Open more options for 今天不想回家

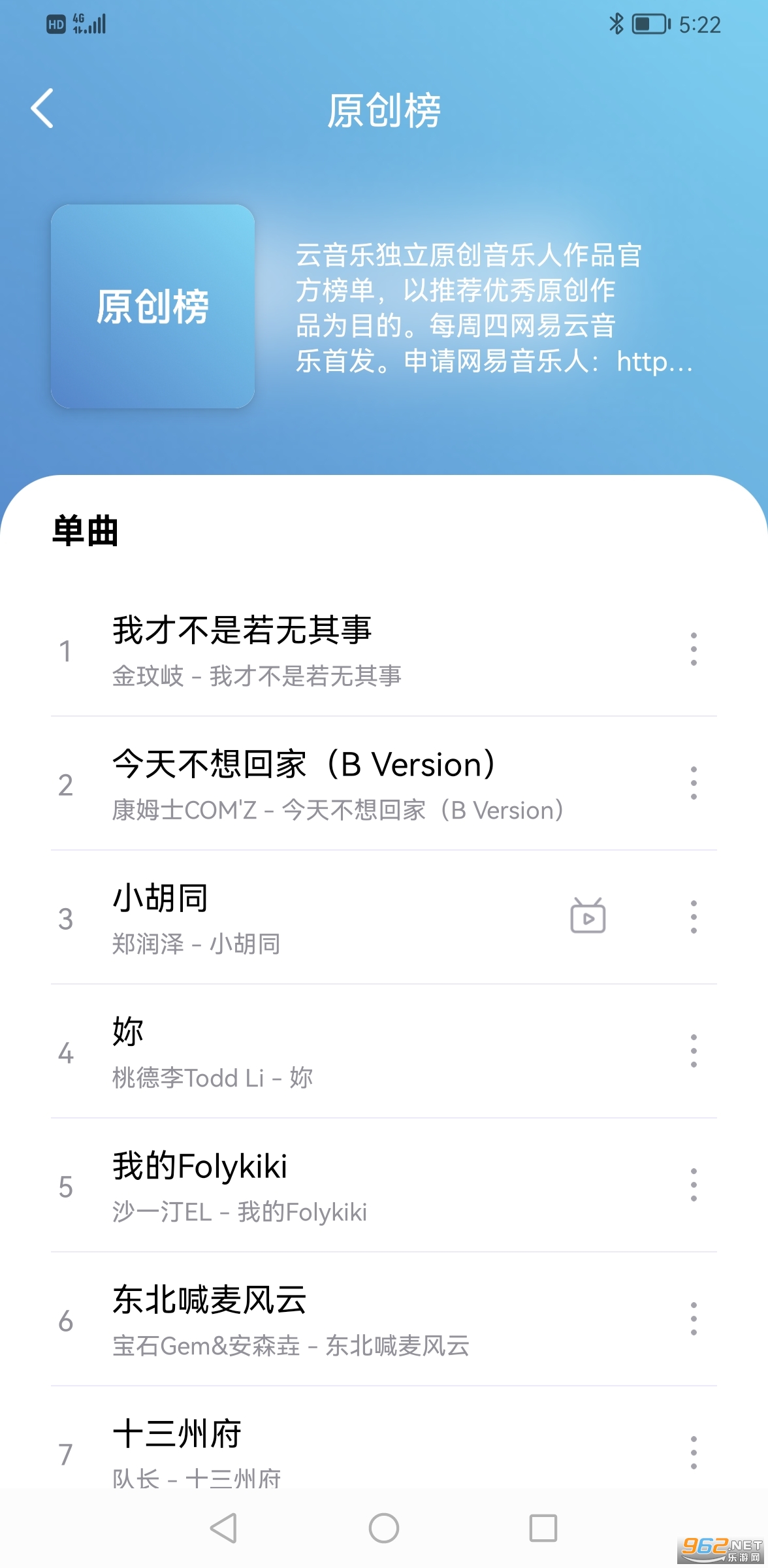[693, 783]
